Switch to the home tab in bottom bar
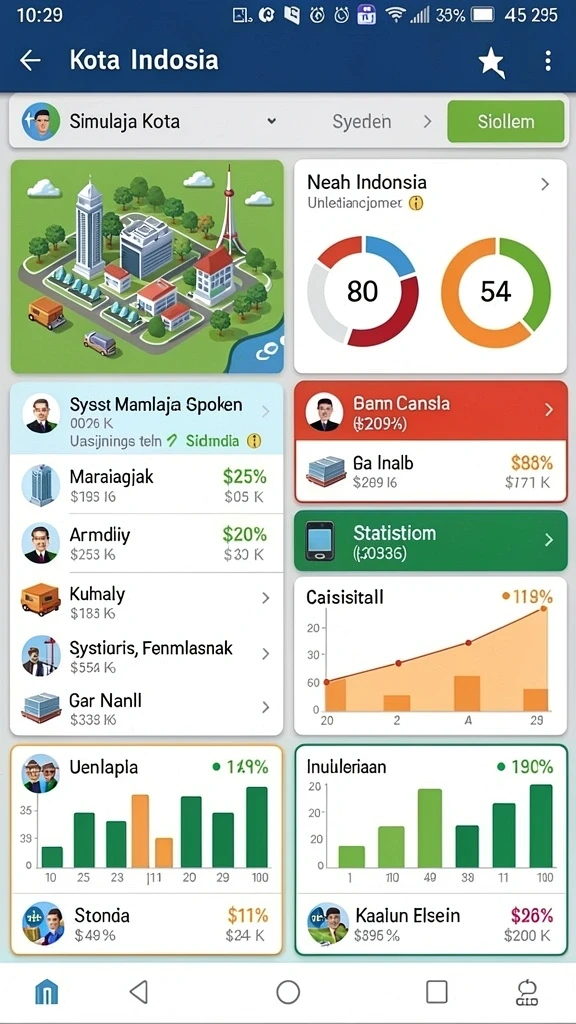 point(46,992)
